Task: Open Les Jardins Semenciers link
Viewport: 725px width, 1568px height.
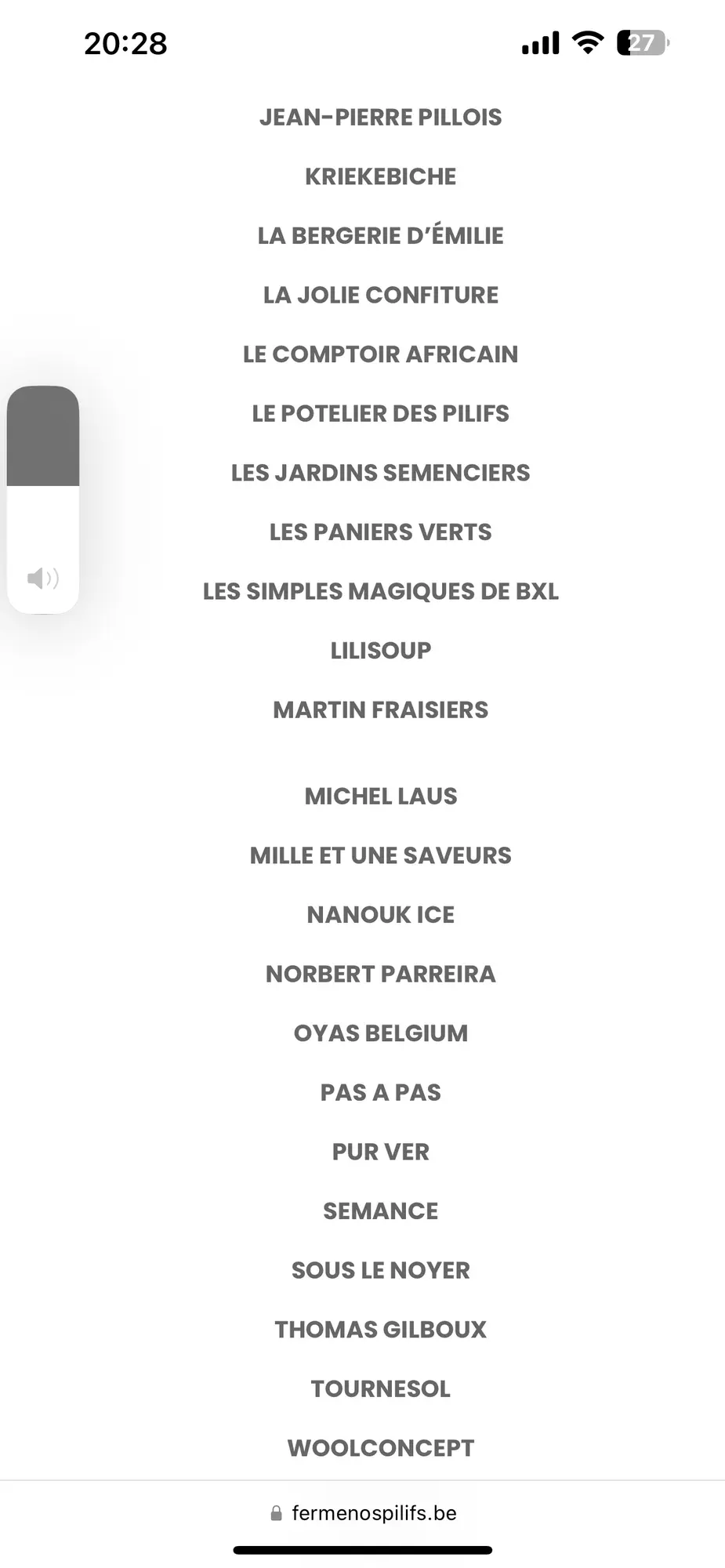Action: (380, 473)
